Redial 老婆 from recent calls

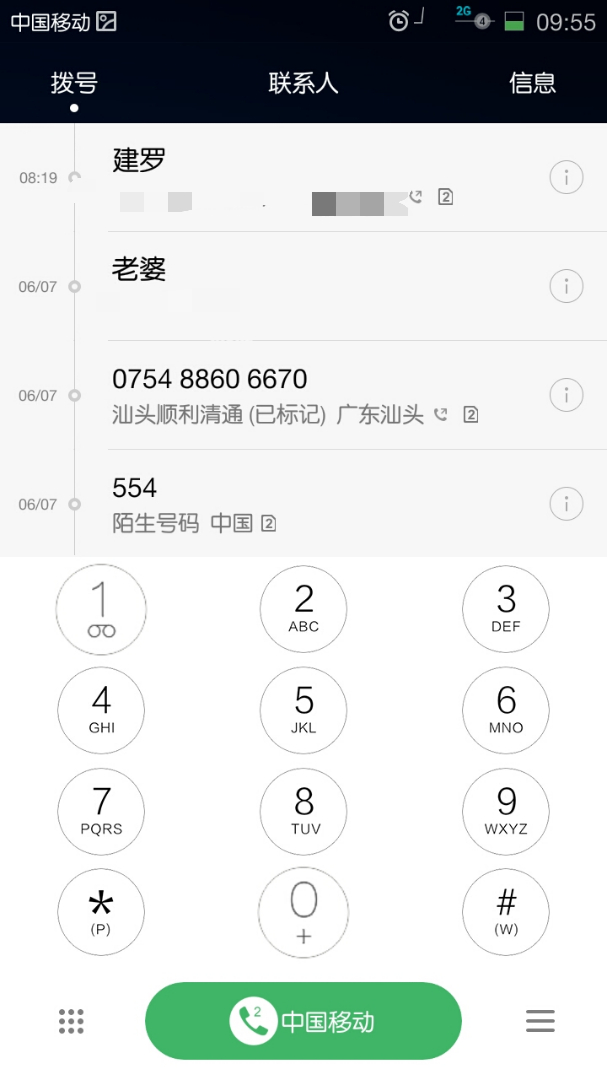coord(300,286)
